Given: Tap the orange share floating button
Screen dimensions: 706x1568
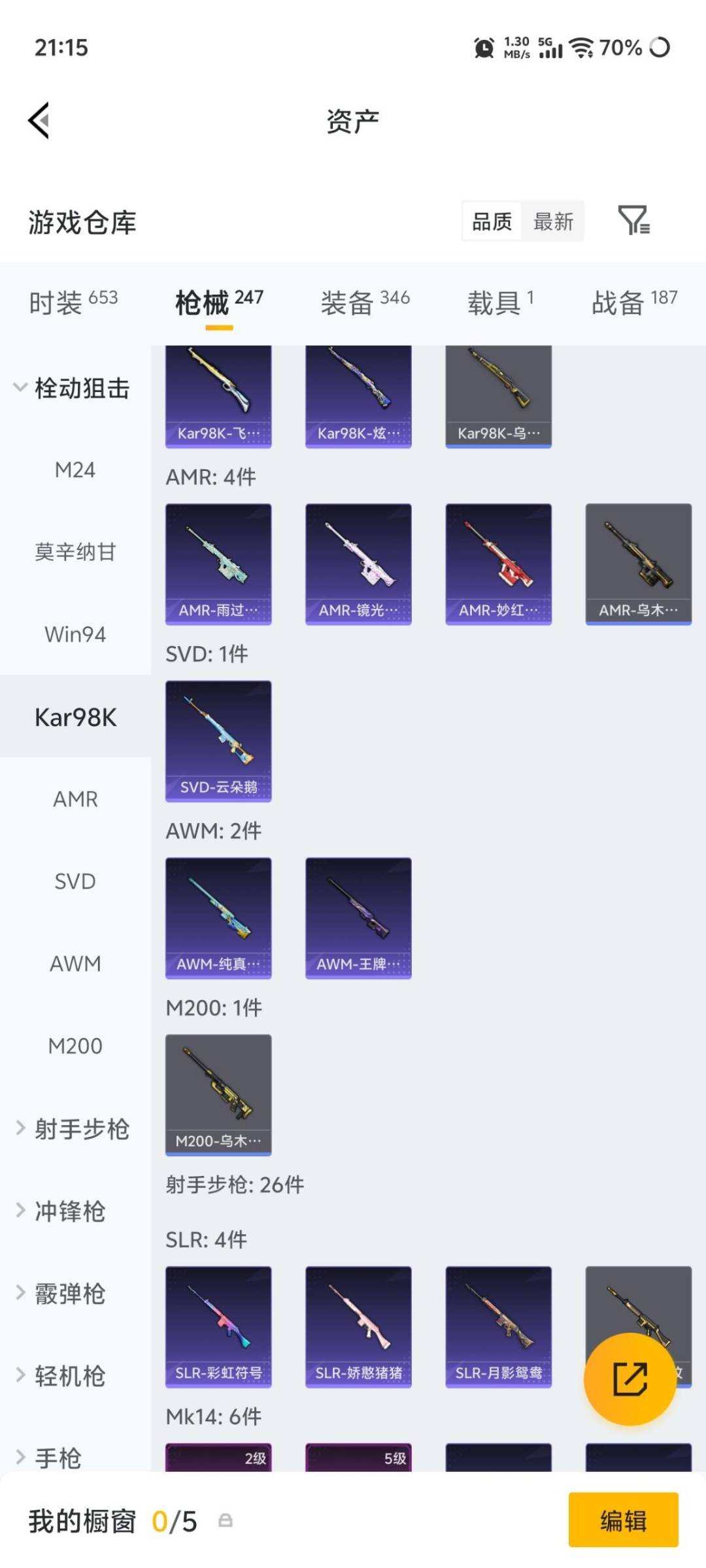Looking at the screenshot, I should click(630, 1379).
